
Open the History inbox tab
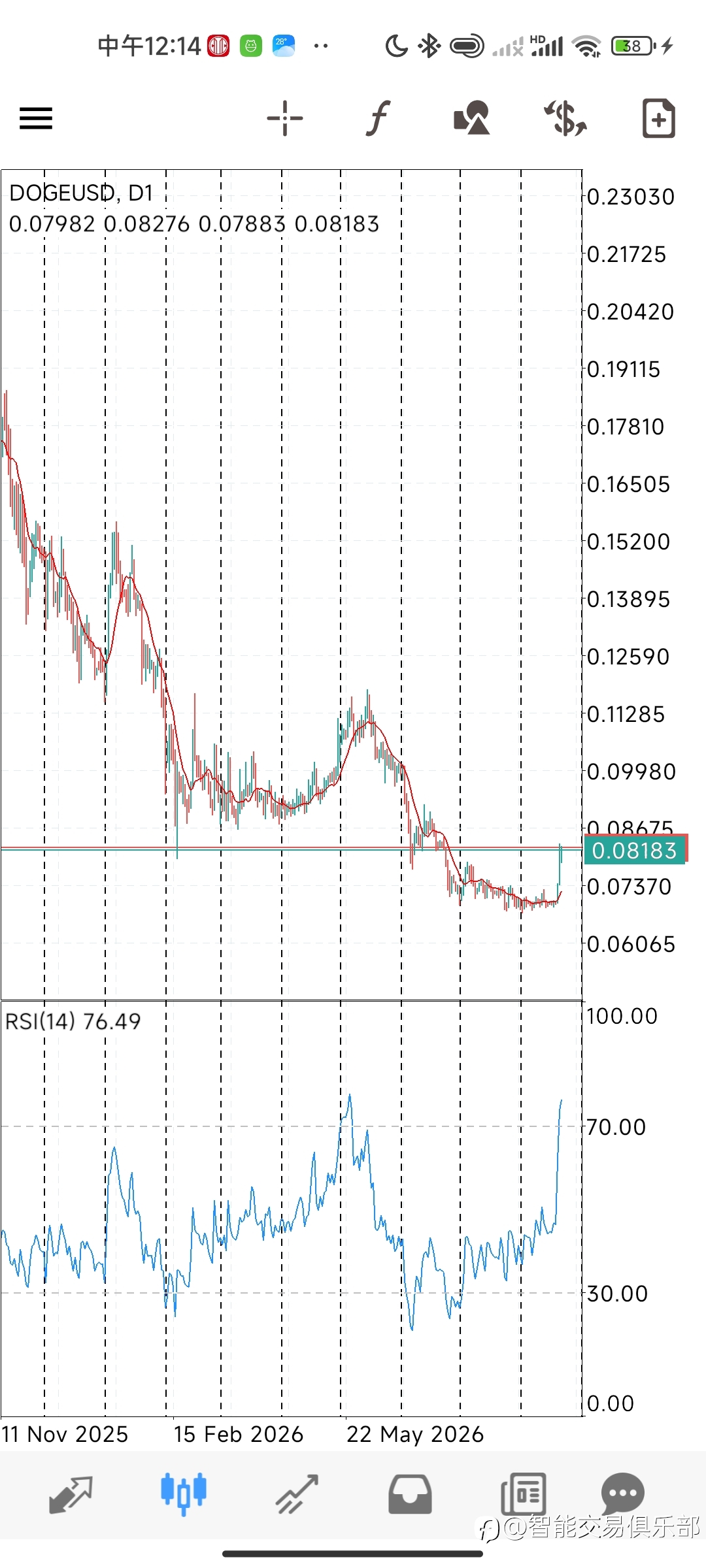(410, 1494)
